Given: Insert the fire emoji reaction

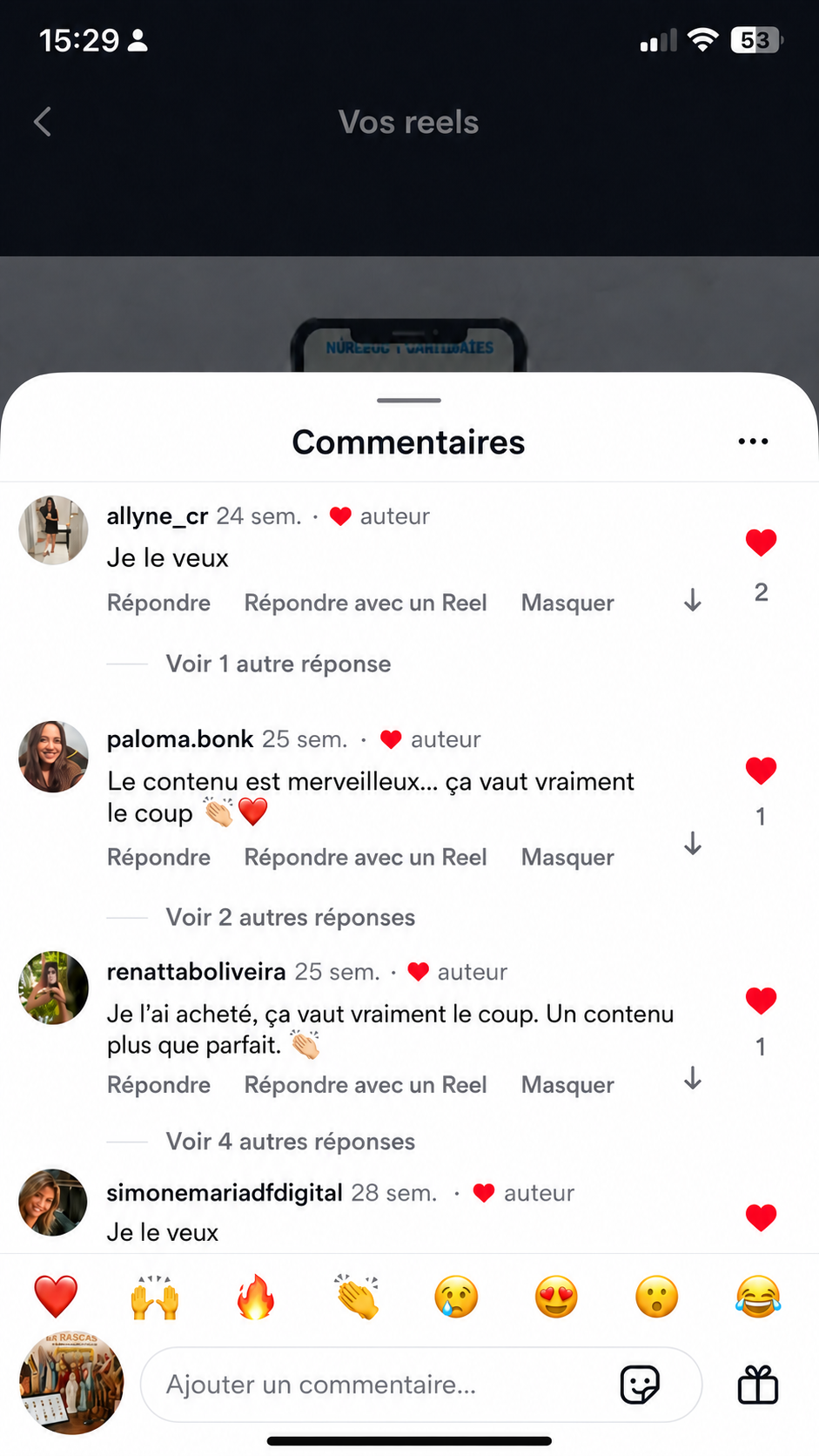Looking at the screenshot, I should click(255, 1297).
